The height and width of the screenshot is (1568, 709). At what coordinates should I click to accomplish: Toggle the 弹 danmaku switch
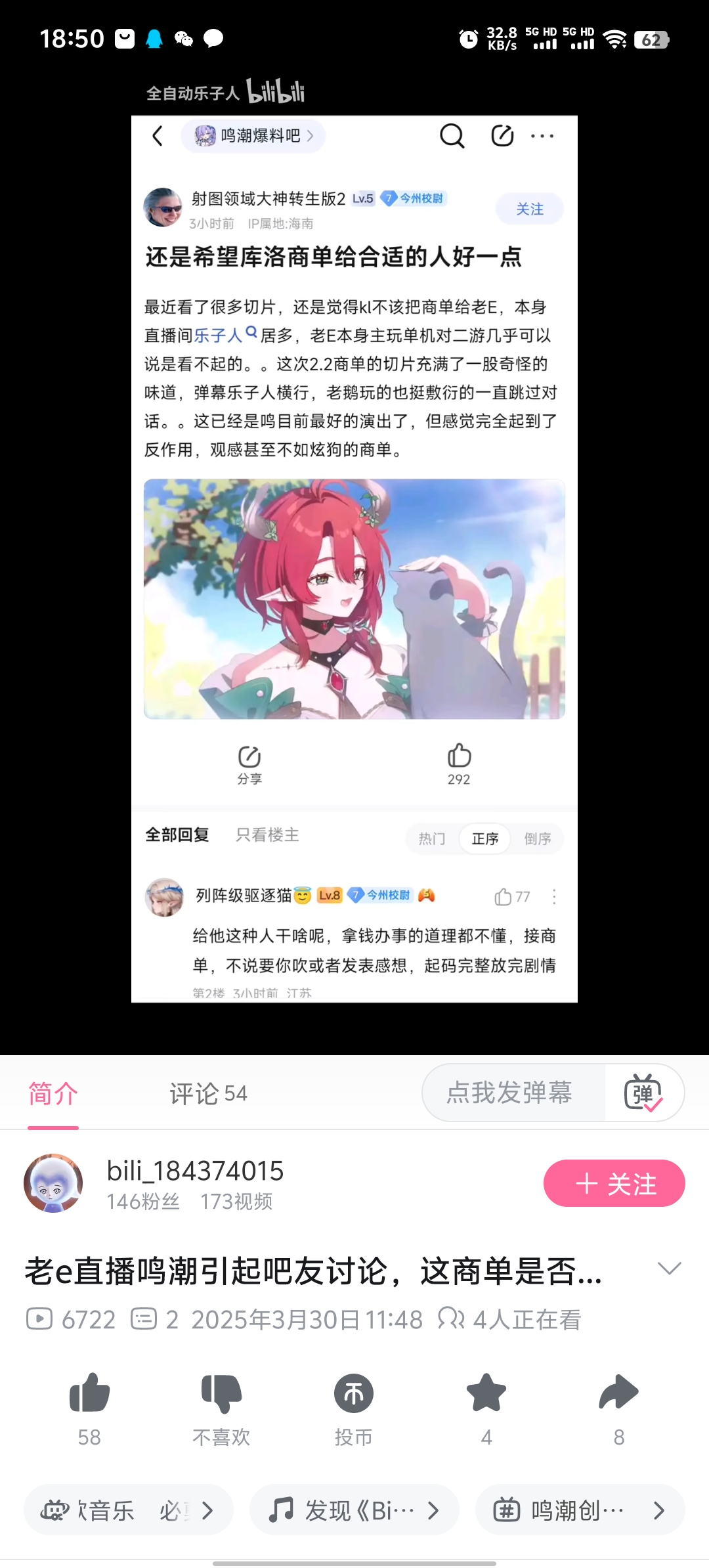[643, 1093]
